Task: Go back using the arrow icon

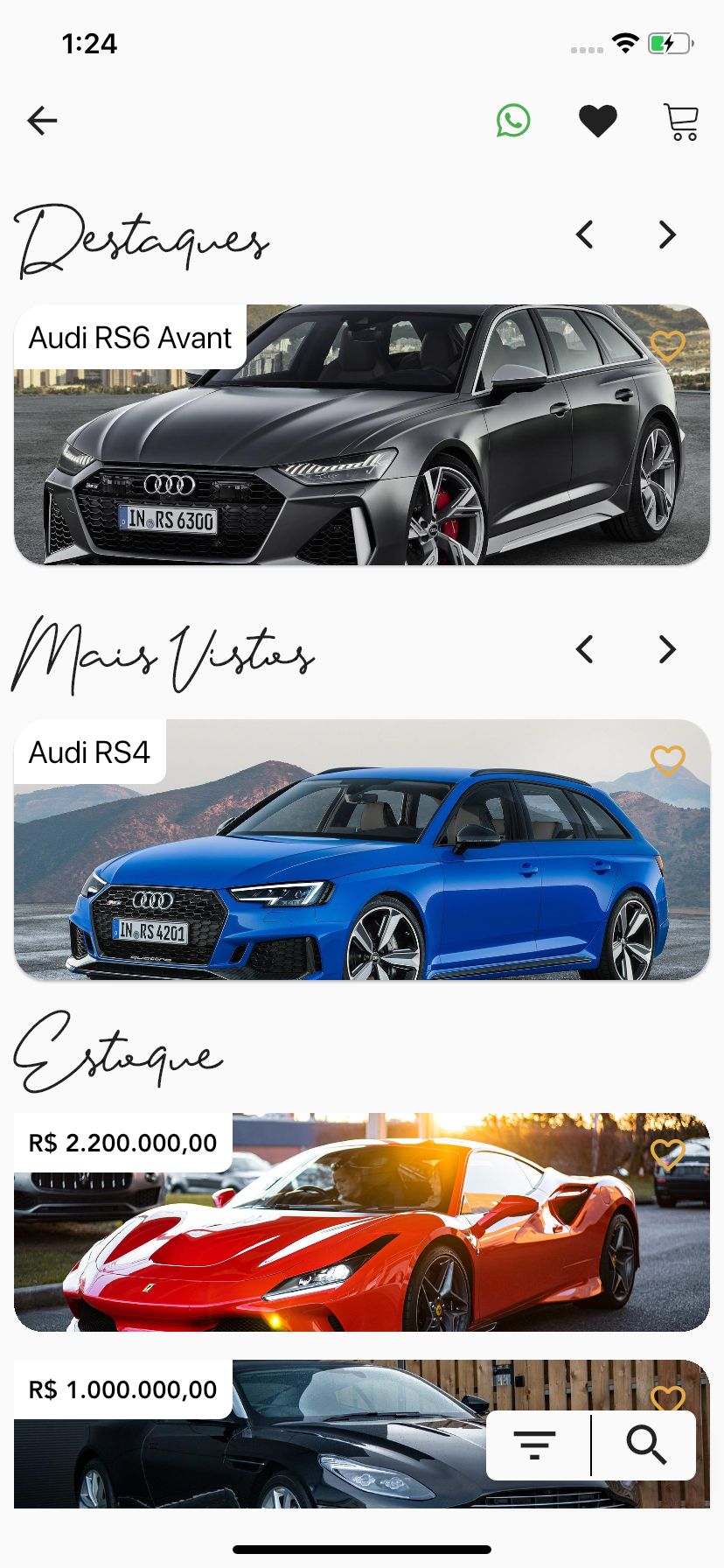Action: 42,121
